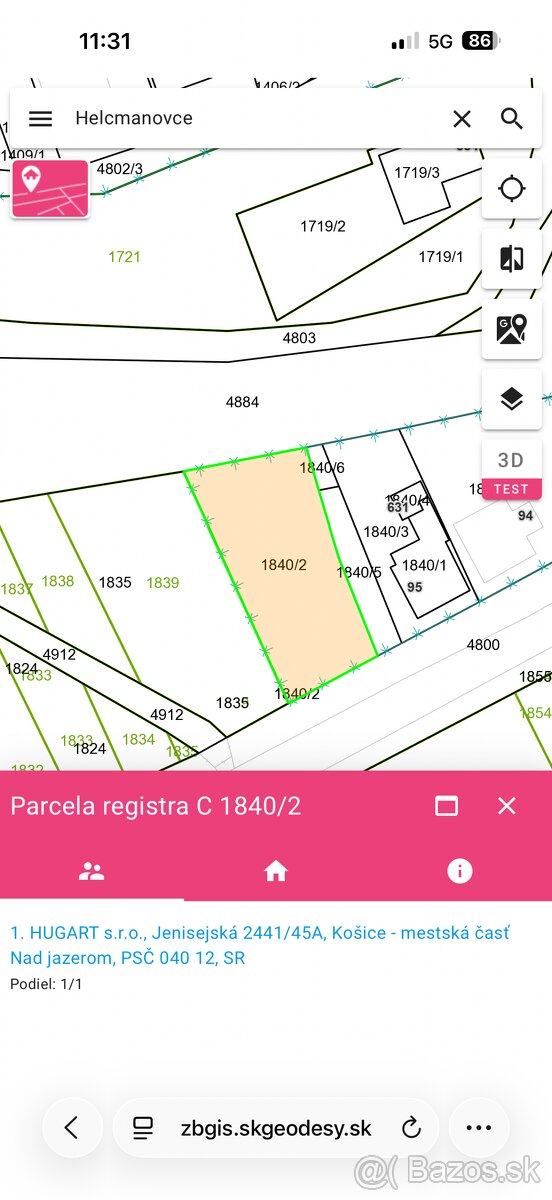
Task: Switch to the owners tab
Action: coord(92,871)
